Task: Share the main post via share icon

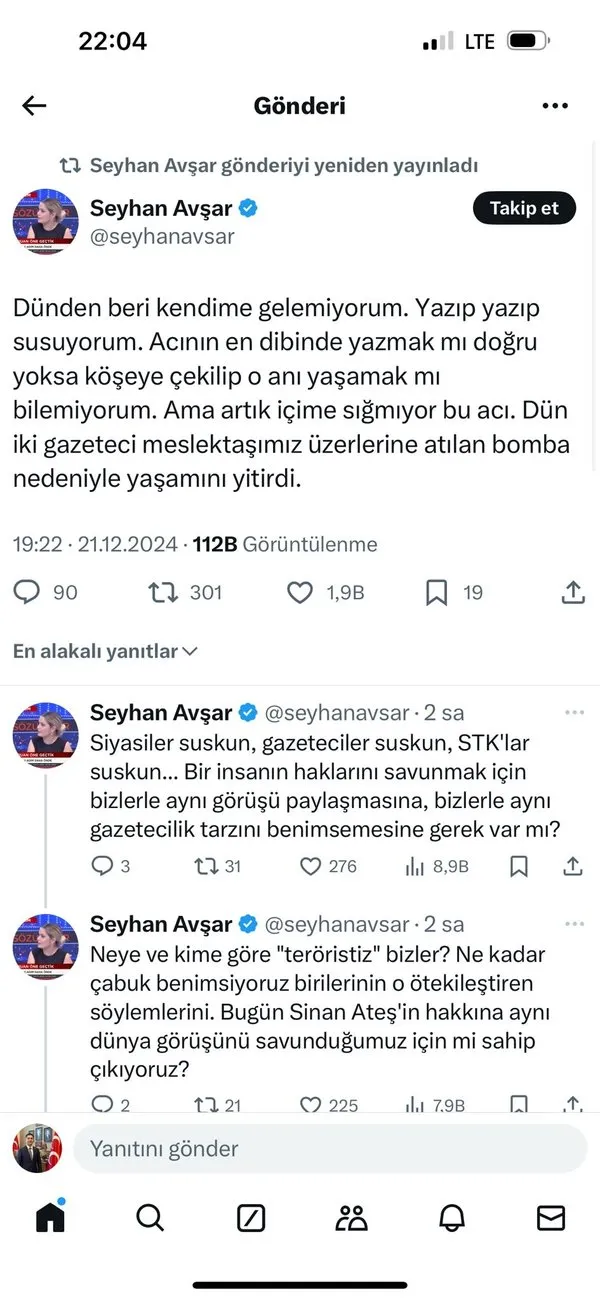Action: pos(573,593)
